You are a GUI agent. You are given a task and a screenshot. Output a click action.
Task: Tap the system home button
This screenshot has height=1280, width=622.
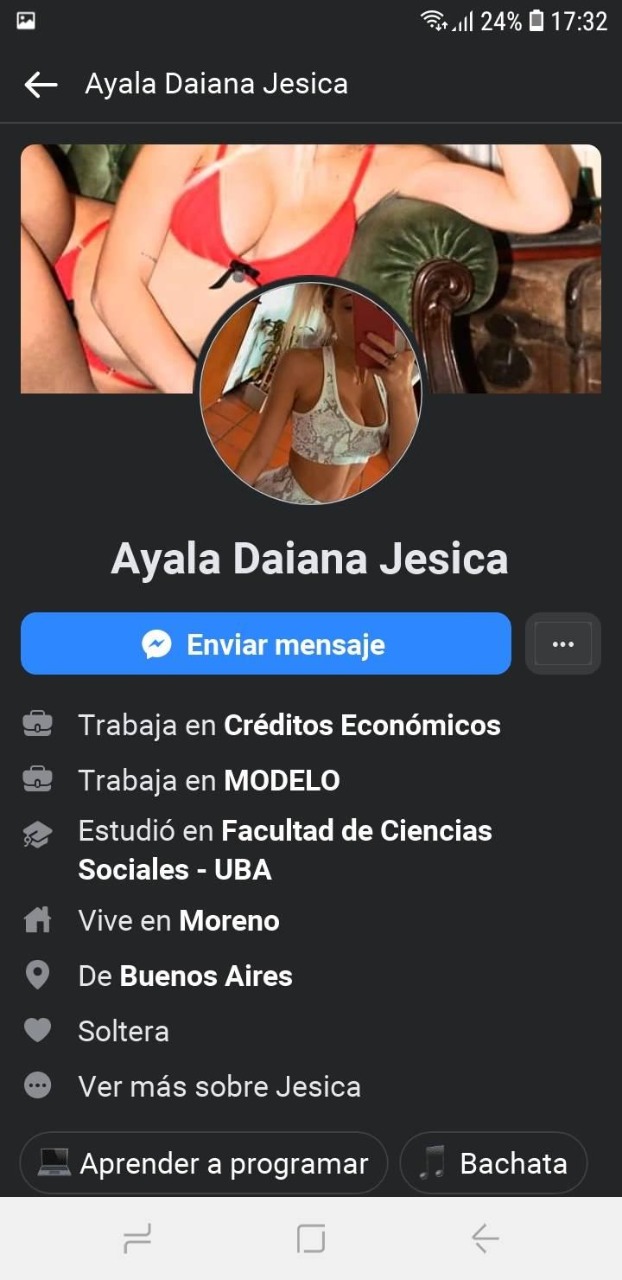pos(311,1239)
